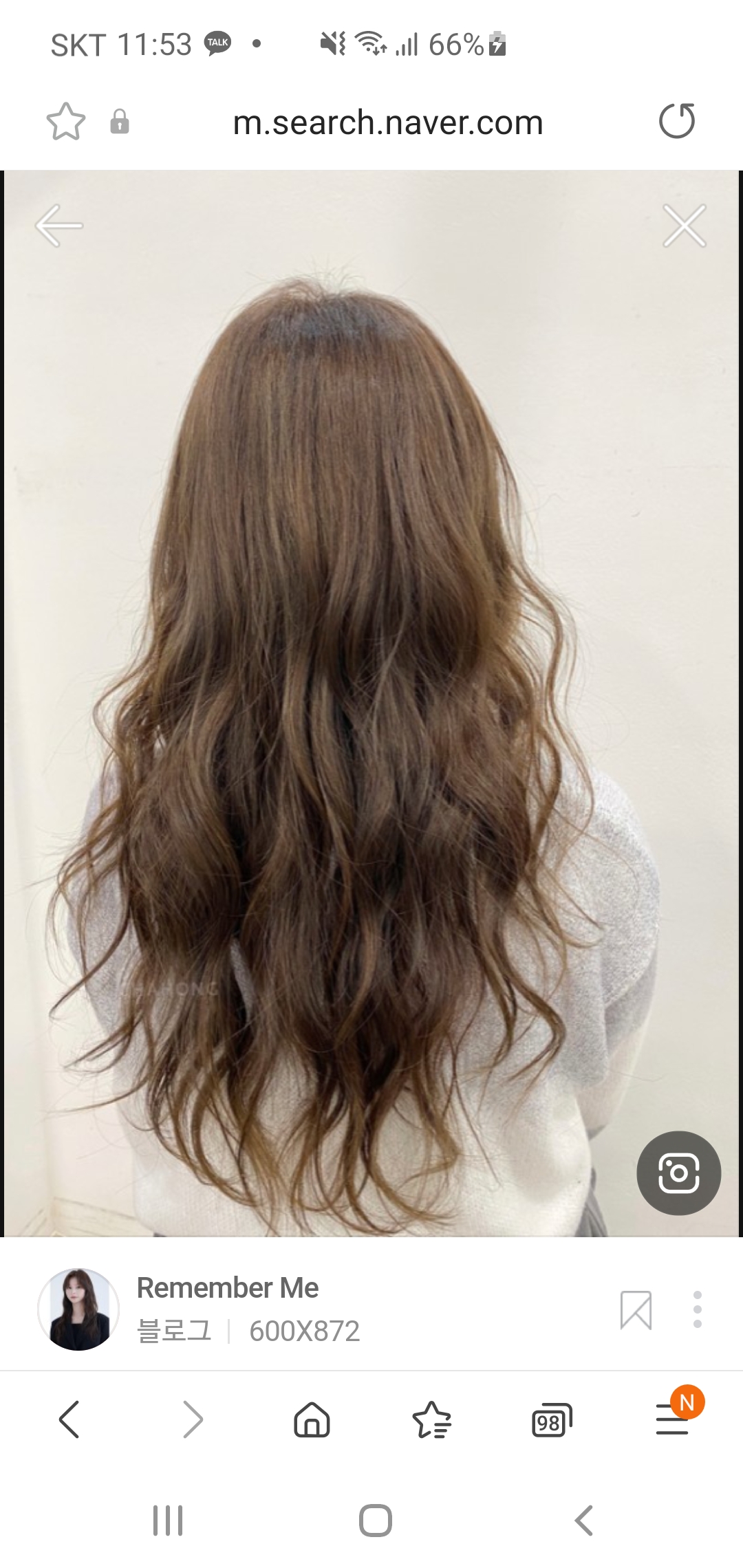Go forward in the browser toolbar

[x=193, y=1419]
